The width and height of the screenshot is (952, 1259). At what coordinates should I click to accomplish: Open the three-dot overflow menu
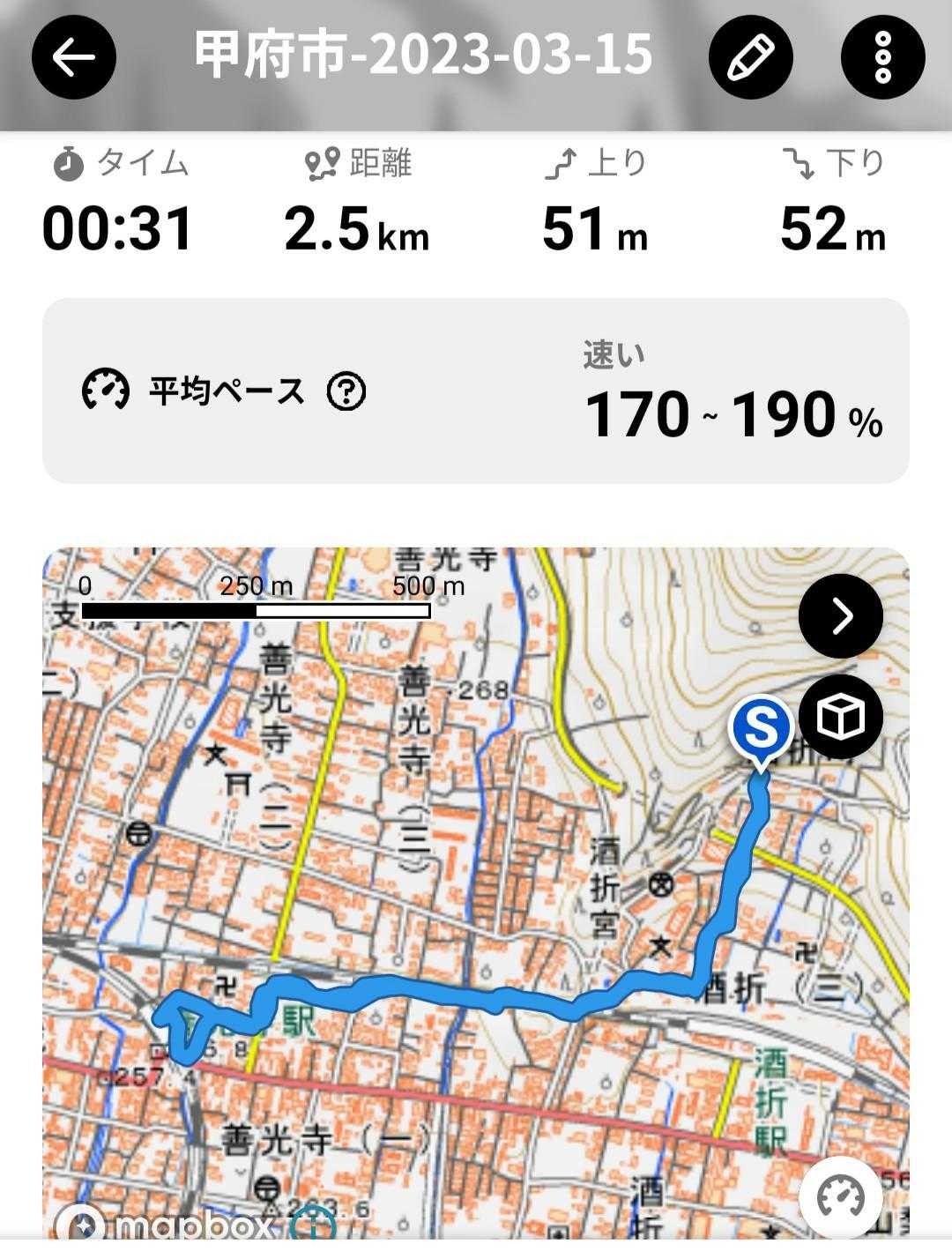pos(882,57)
